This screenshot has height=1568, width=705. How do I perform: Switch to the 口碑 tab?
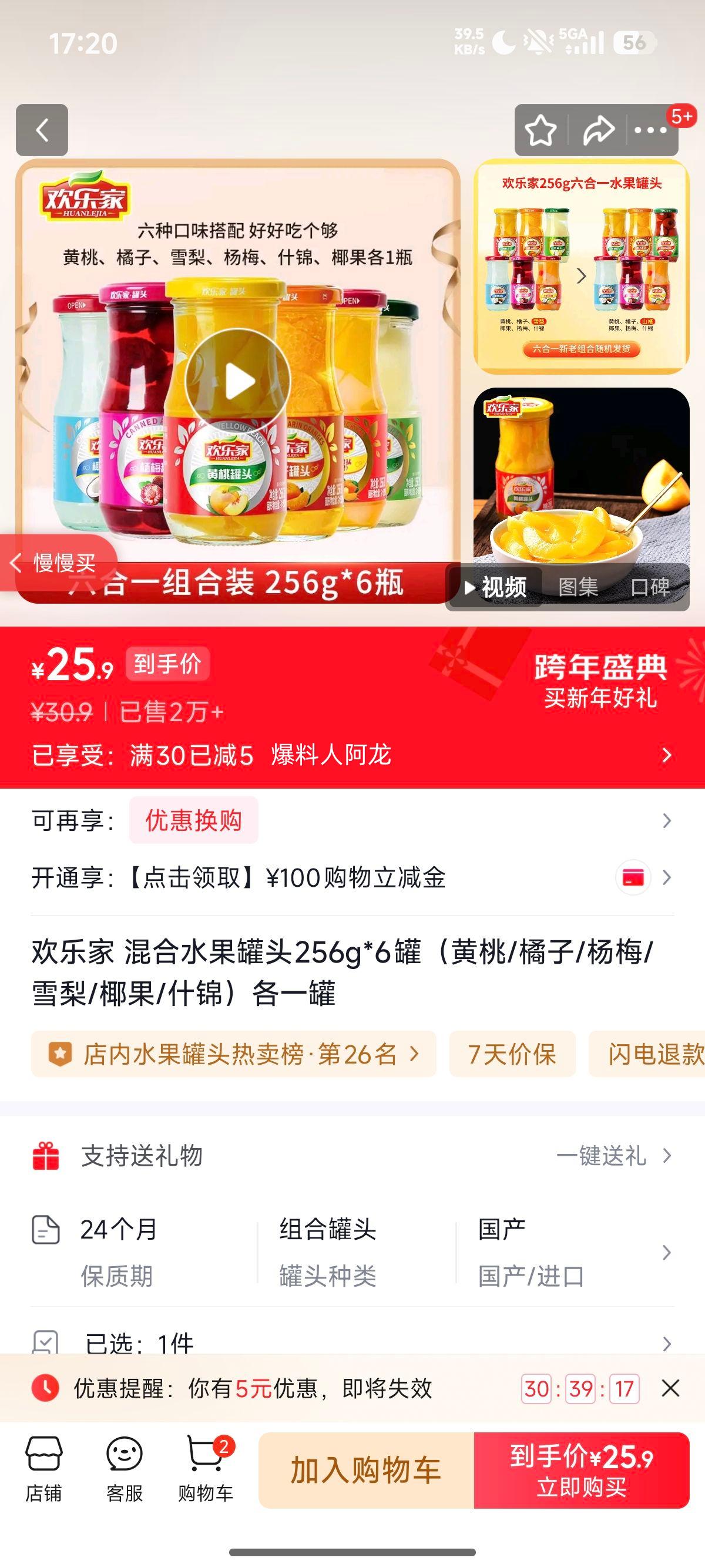click(650, 588)
